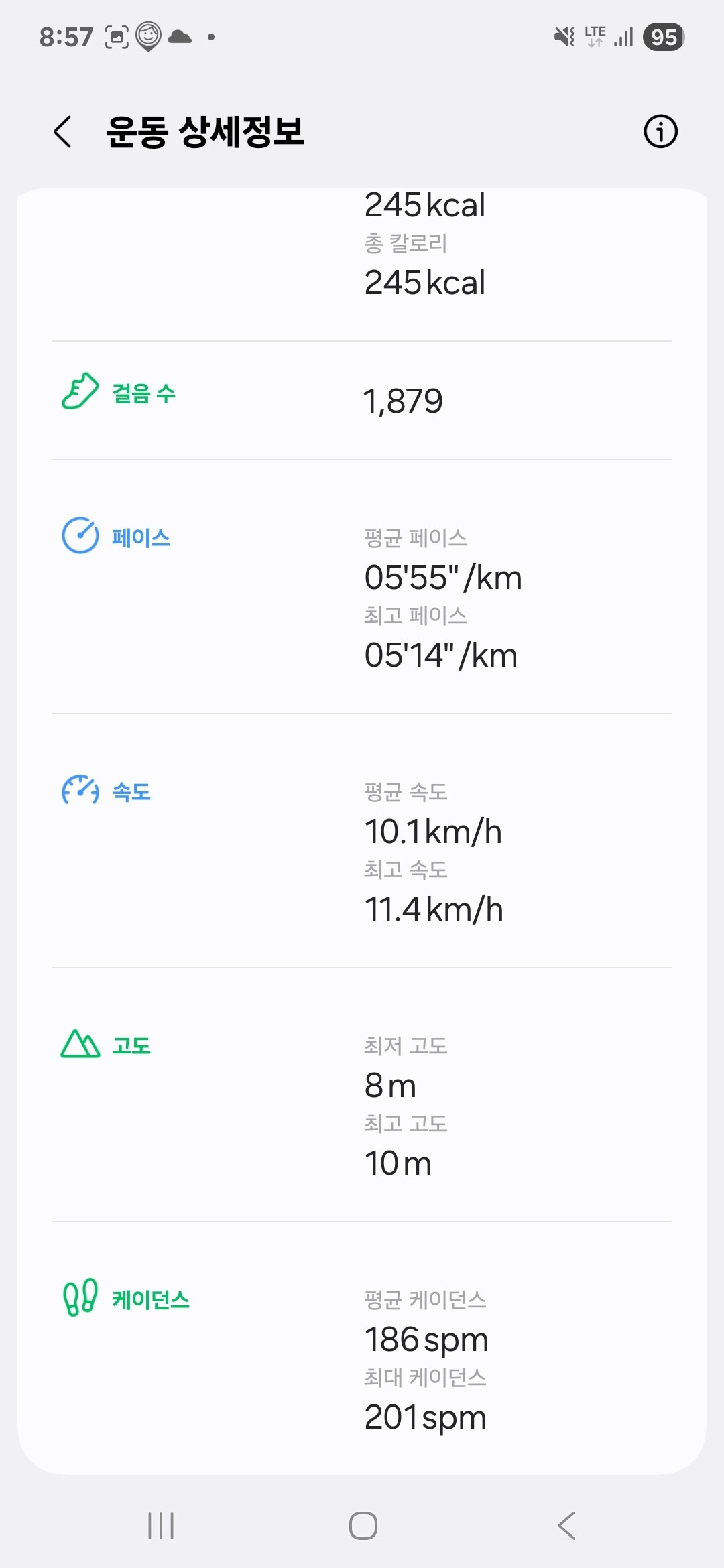Tap the system navigation back arrow
This screenshot has height=1568, width=724.
[566, 1526]
